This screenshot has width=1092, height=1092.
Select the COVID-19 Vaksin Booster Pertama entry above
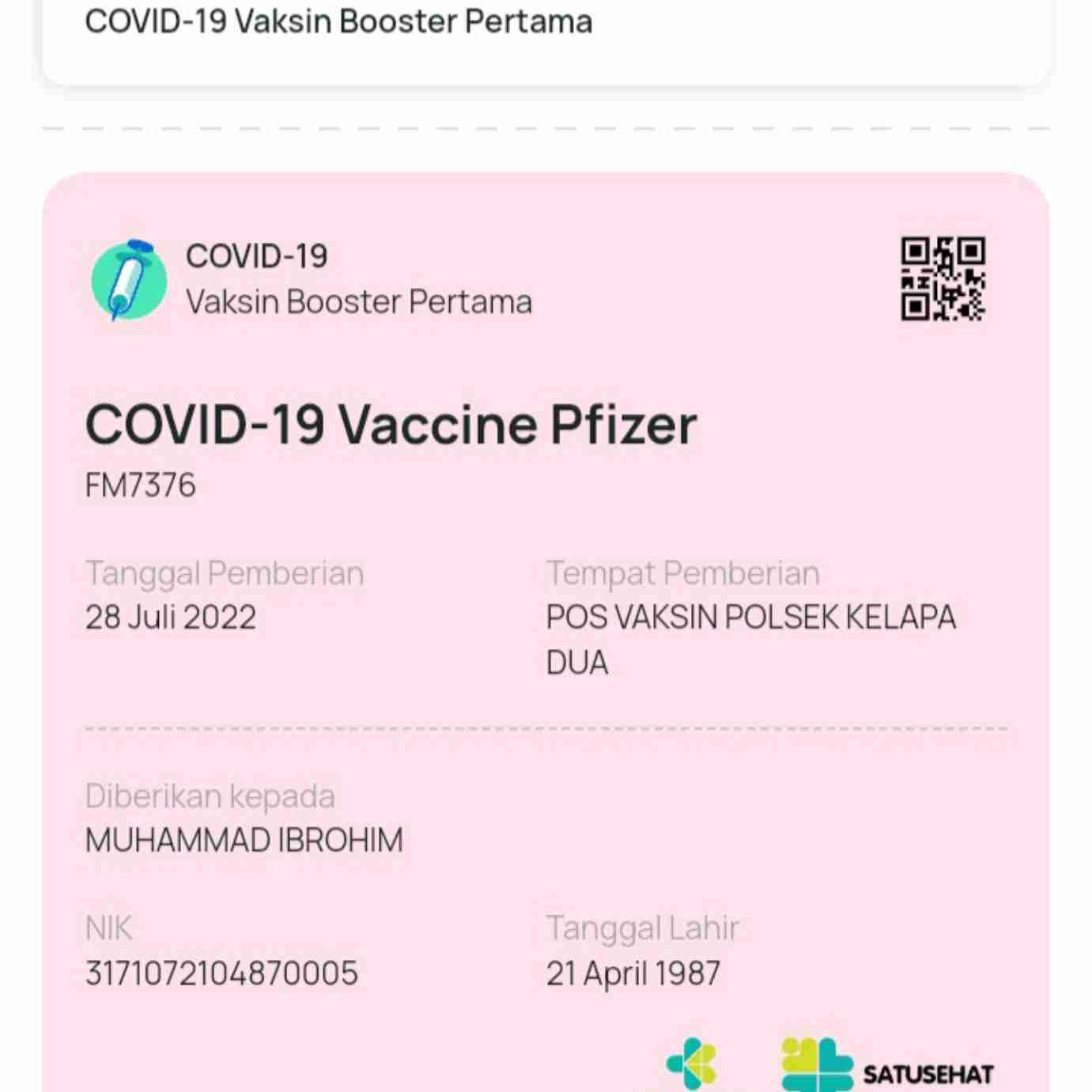pyautogui.click(x=338, y=22)
